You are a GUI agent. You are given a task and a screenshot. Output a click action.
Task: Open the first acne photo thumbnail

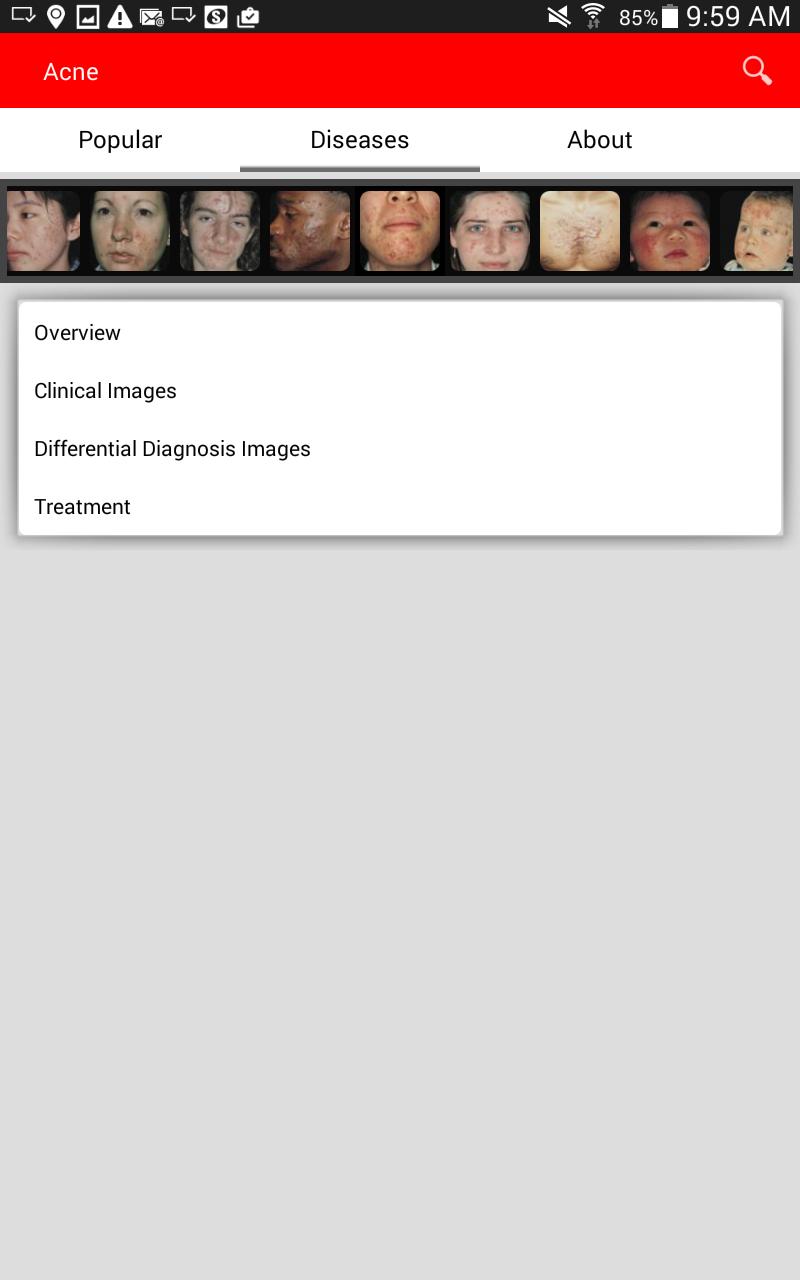(x=43, y=231)
